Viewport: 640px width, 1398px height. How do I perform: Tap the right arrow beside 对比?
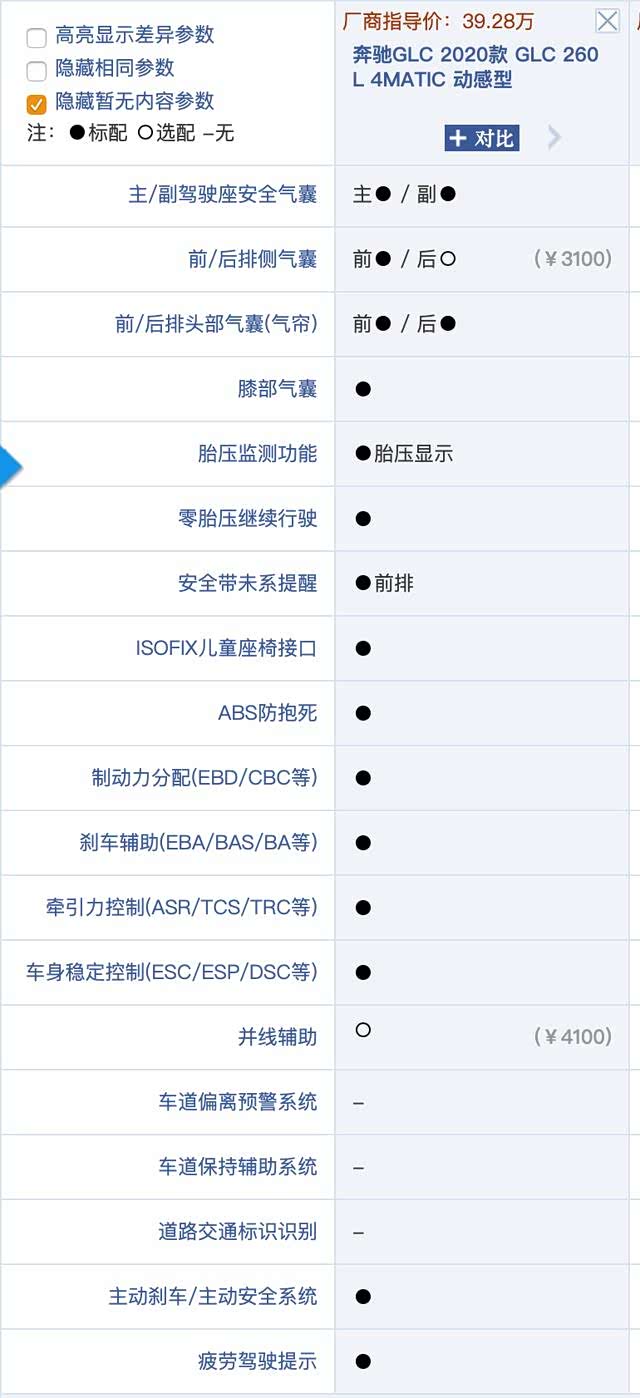click(554, 138)
